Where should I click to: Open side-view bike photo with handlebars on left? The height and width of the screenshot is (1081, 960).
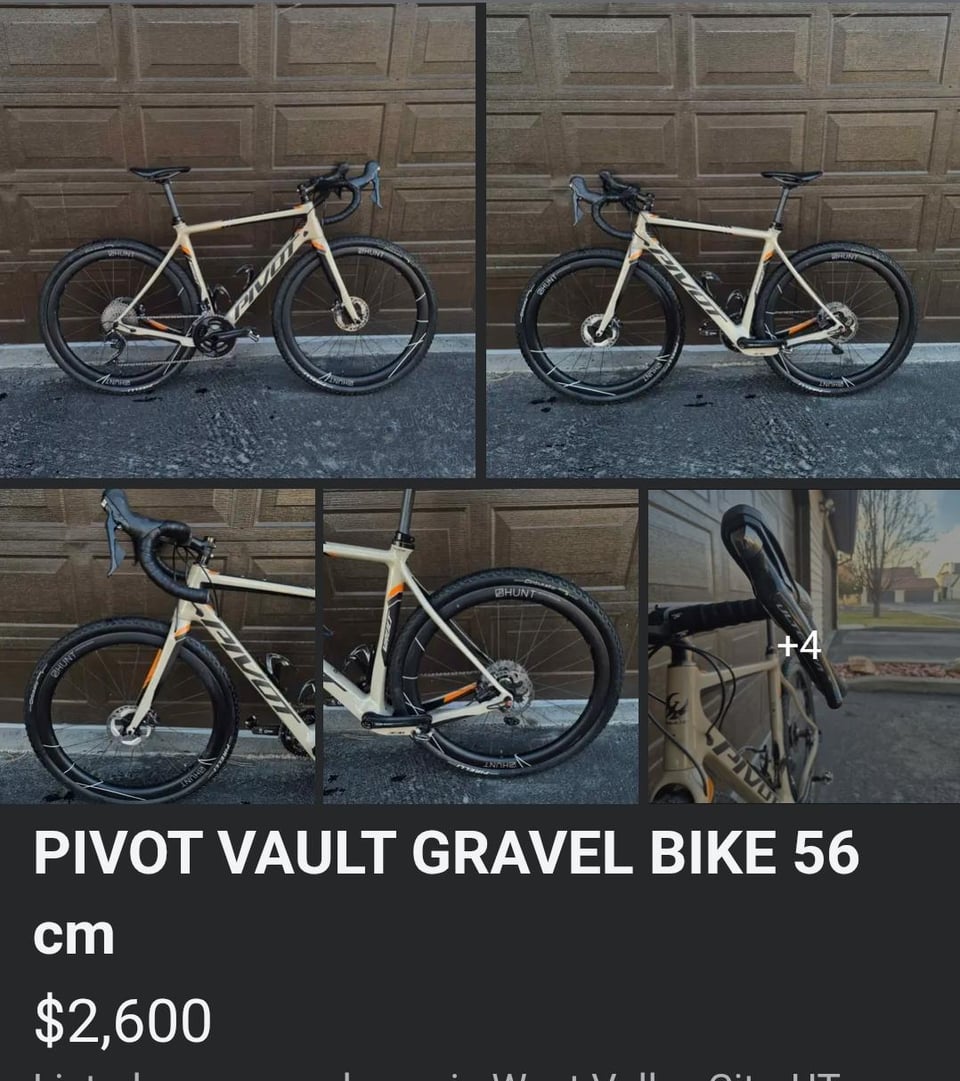tap(722, 240)
